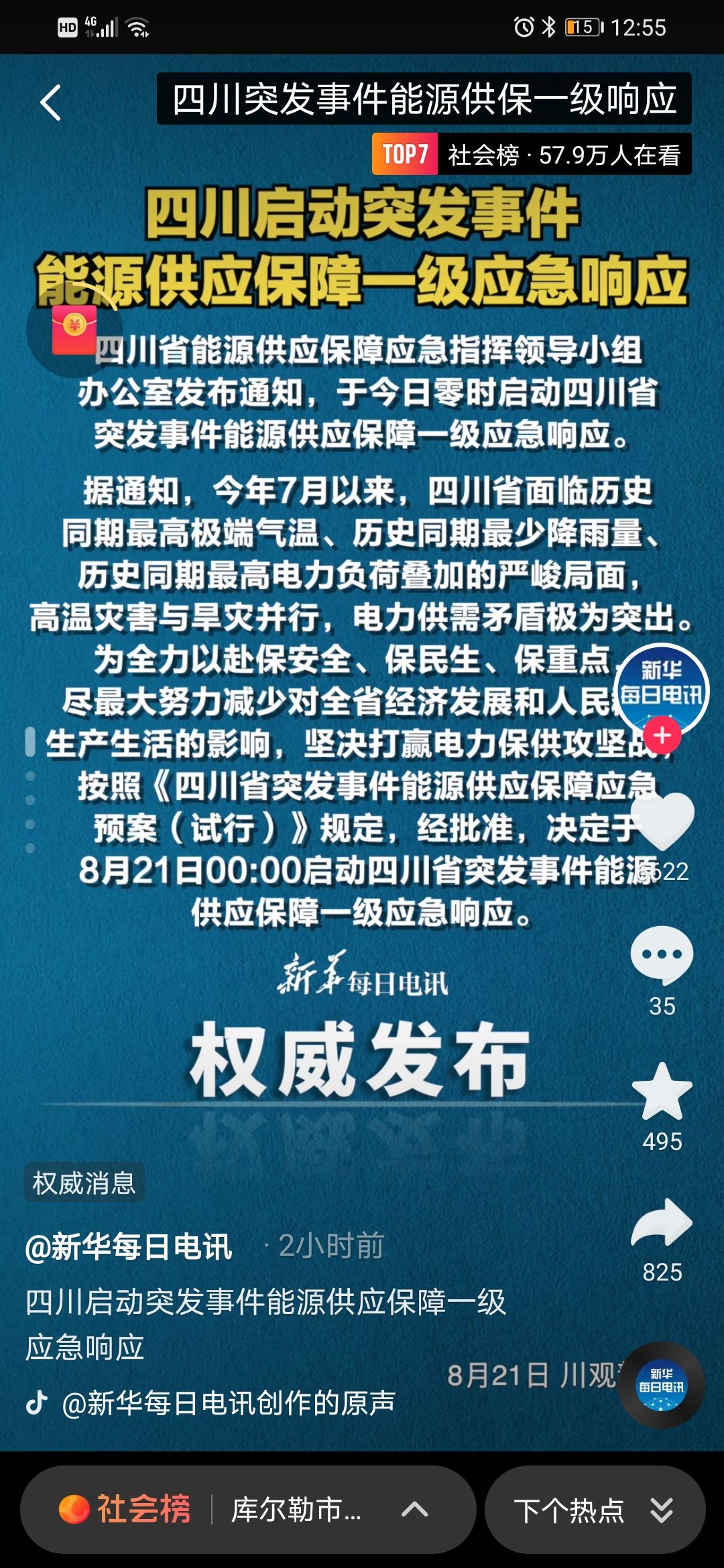Image resolution: width=724 pixels, height=1568 pixels.
Task: Go back with the top-left arrow
Action: click(x=51, y=103)
